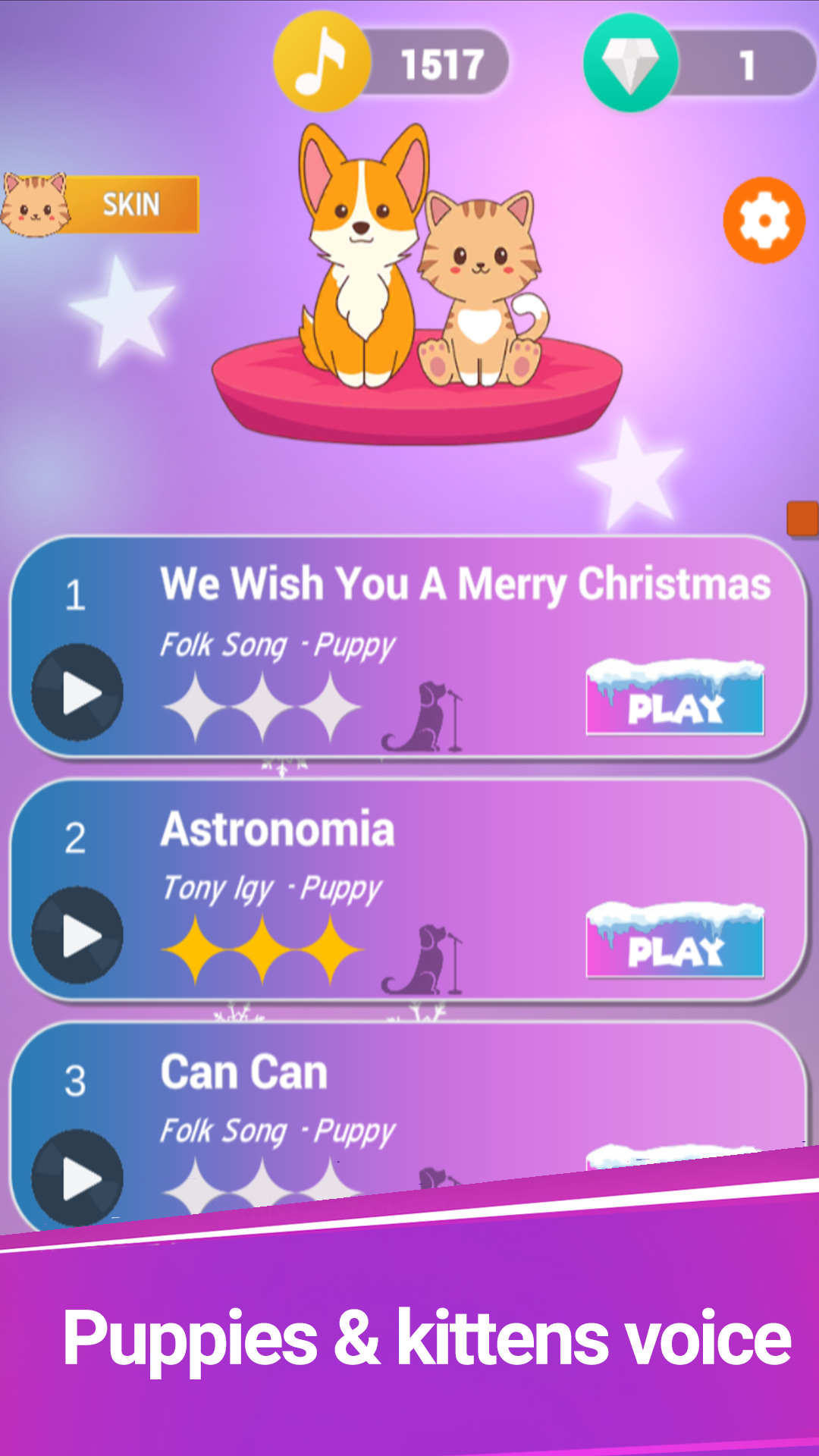This screenshot has height=1456, width=819.
Task: Open the SKIN selection
Action: click(102, 205)
